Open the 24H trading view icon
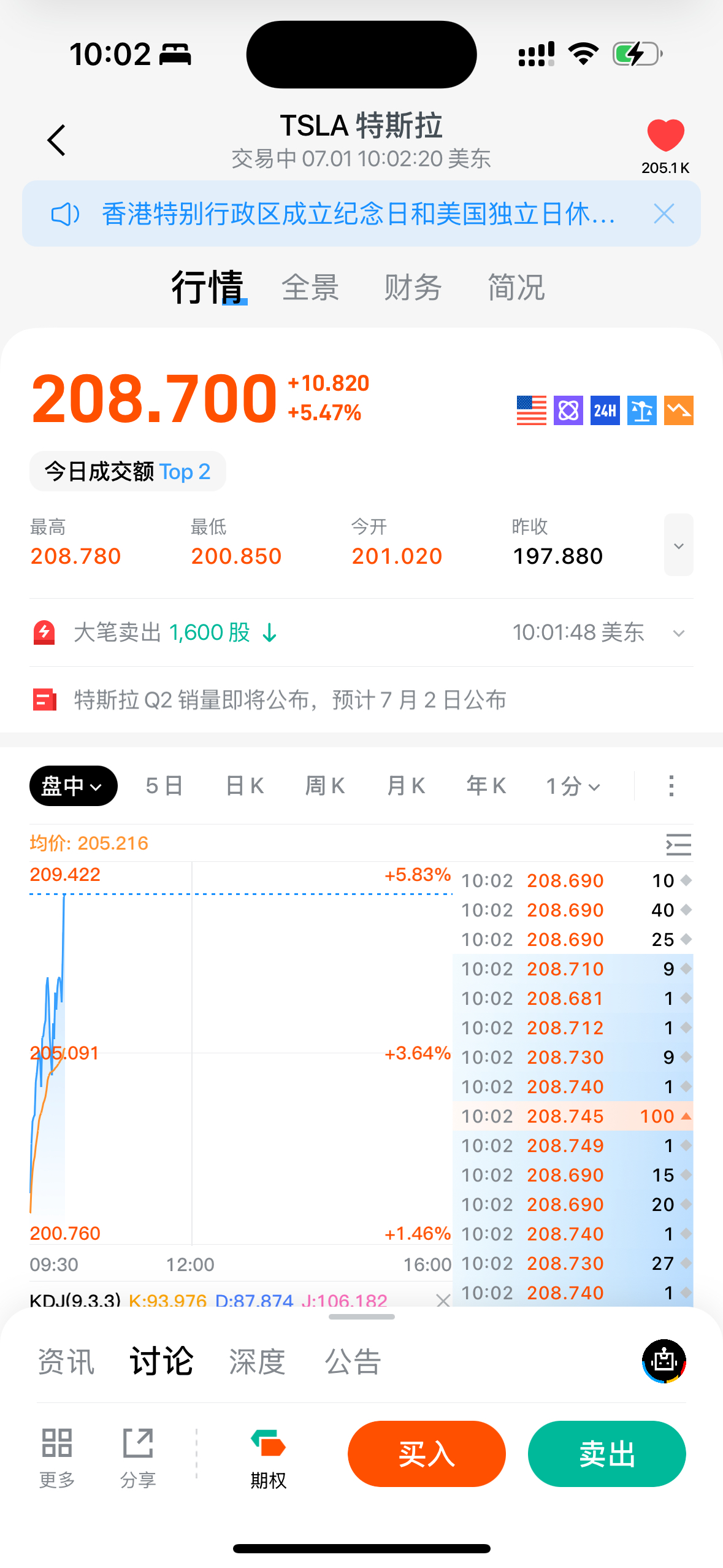 [x=604, y=410]
